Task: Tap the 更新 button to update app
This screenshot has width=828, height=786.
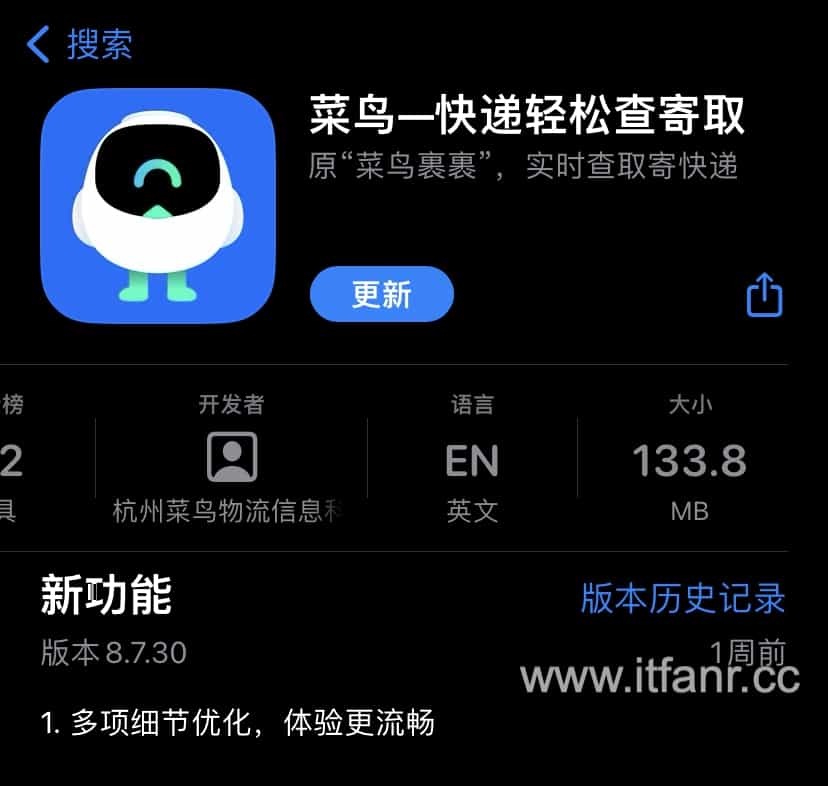Action: [382, 294]
